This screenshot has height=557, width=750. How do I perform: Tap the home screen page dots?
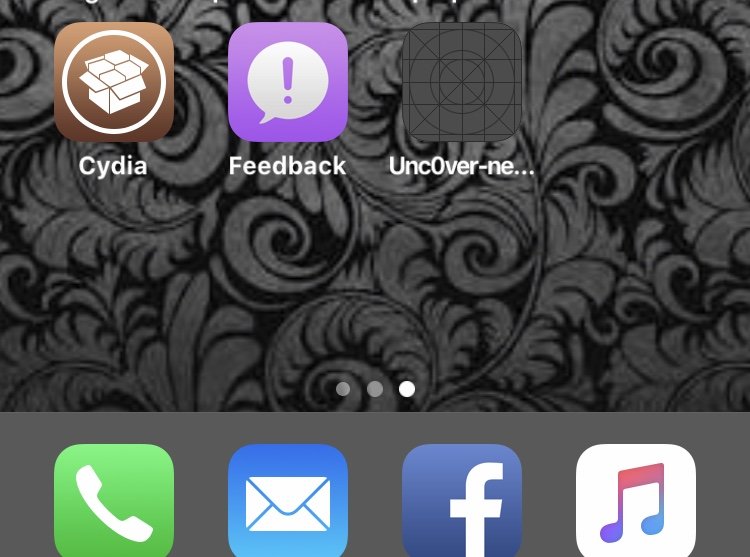(375, 389)
